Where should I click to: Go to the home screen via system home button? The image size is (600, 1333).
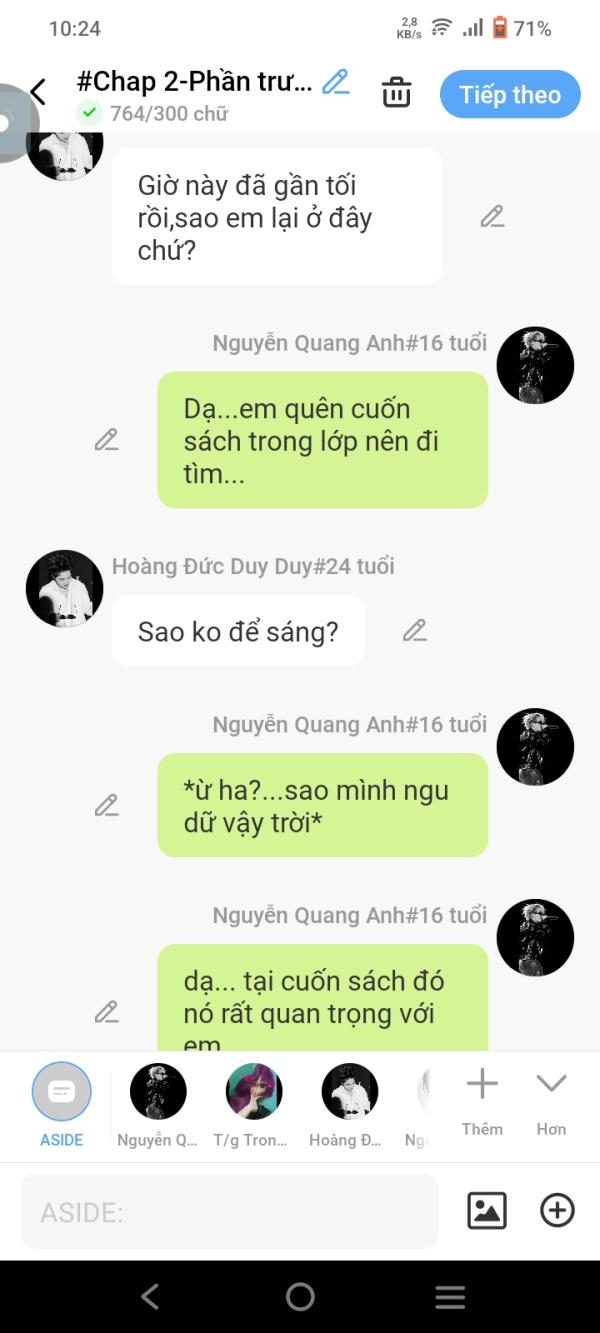coord(300,1297)
